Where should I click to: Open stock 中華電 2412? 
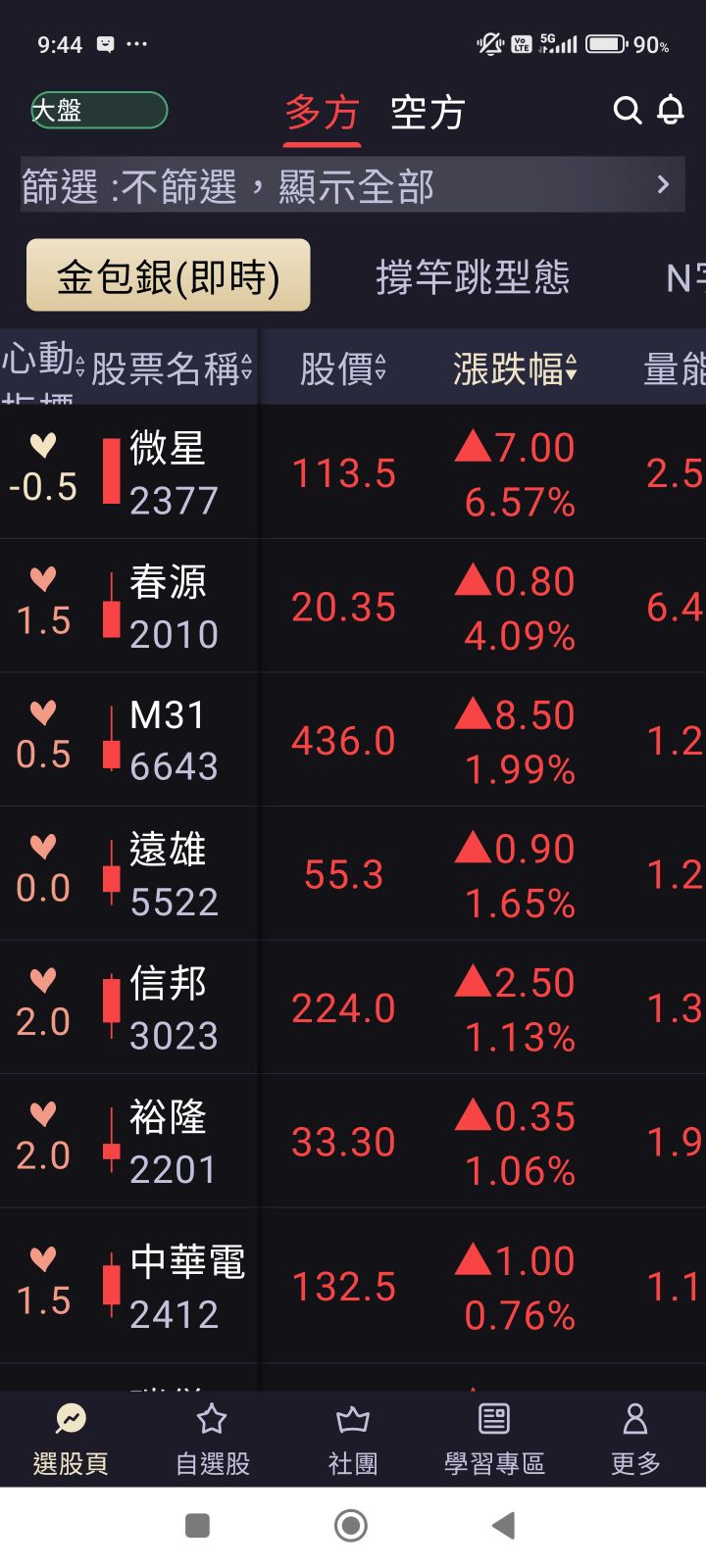tap(186, 1287)
